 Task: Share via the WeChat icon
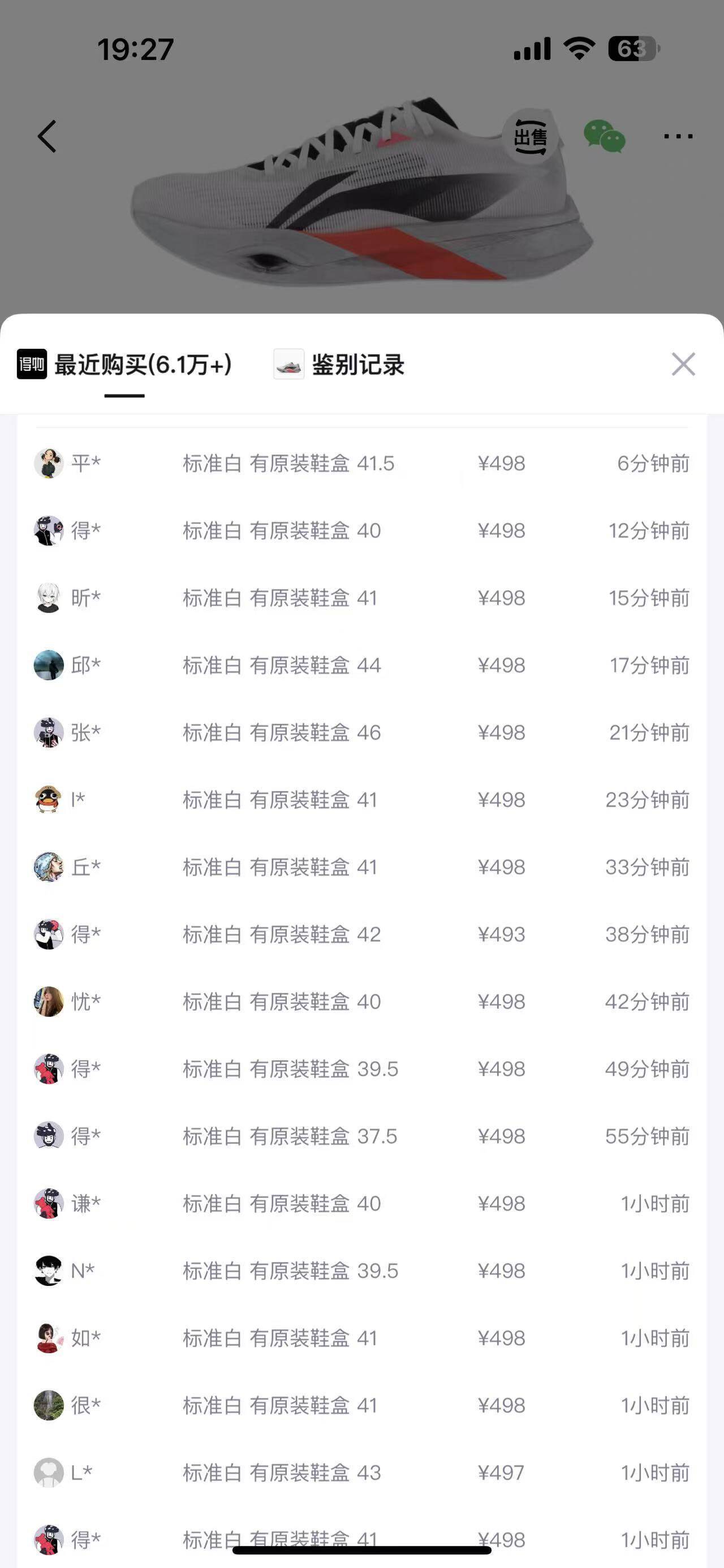[604, 136]
